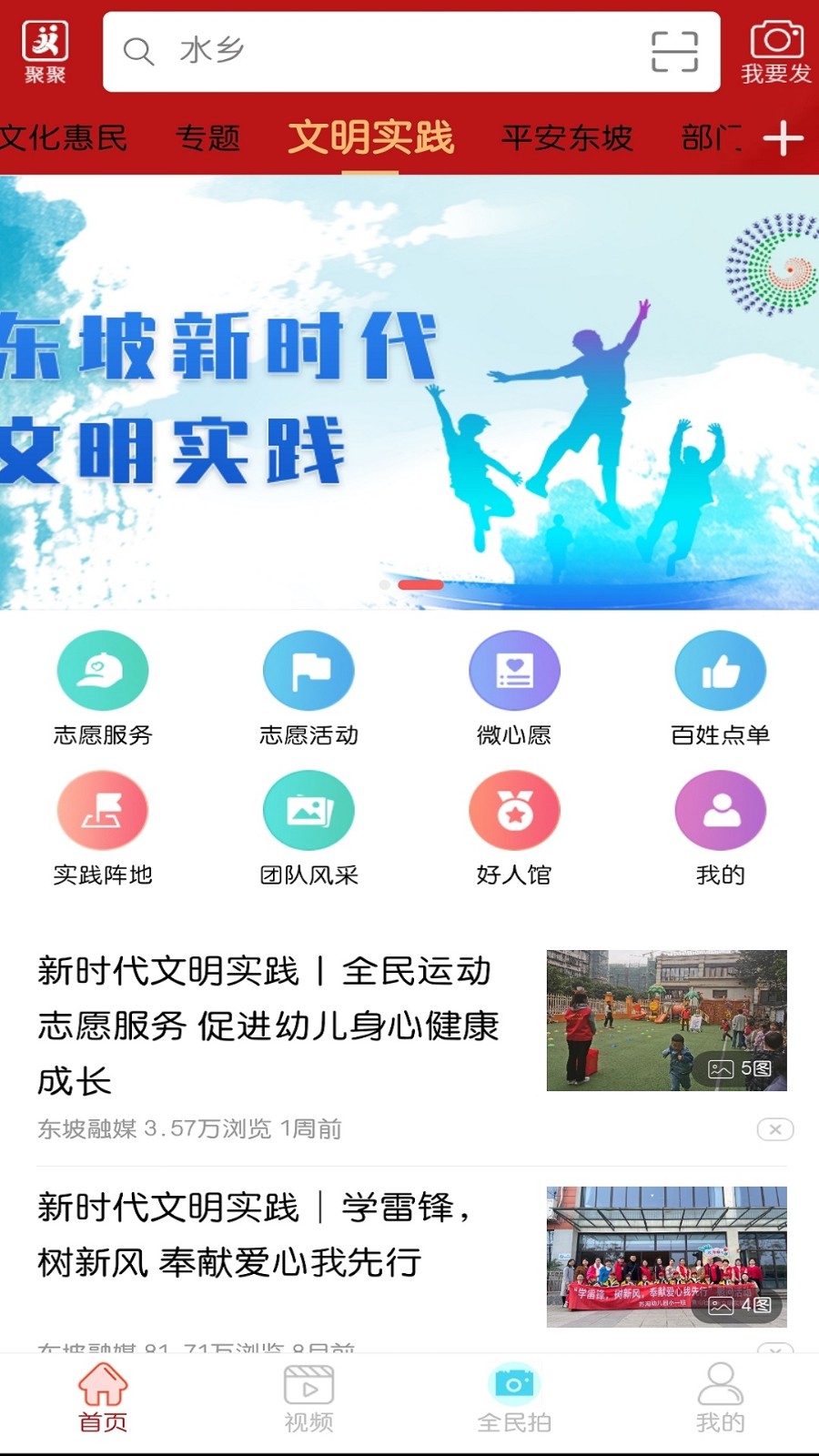819x1456 pixels.
Task: Dismiss the kindergarten sports news article
Action: [x=774, y=1129]
